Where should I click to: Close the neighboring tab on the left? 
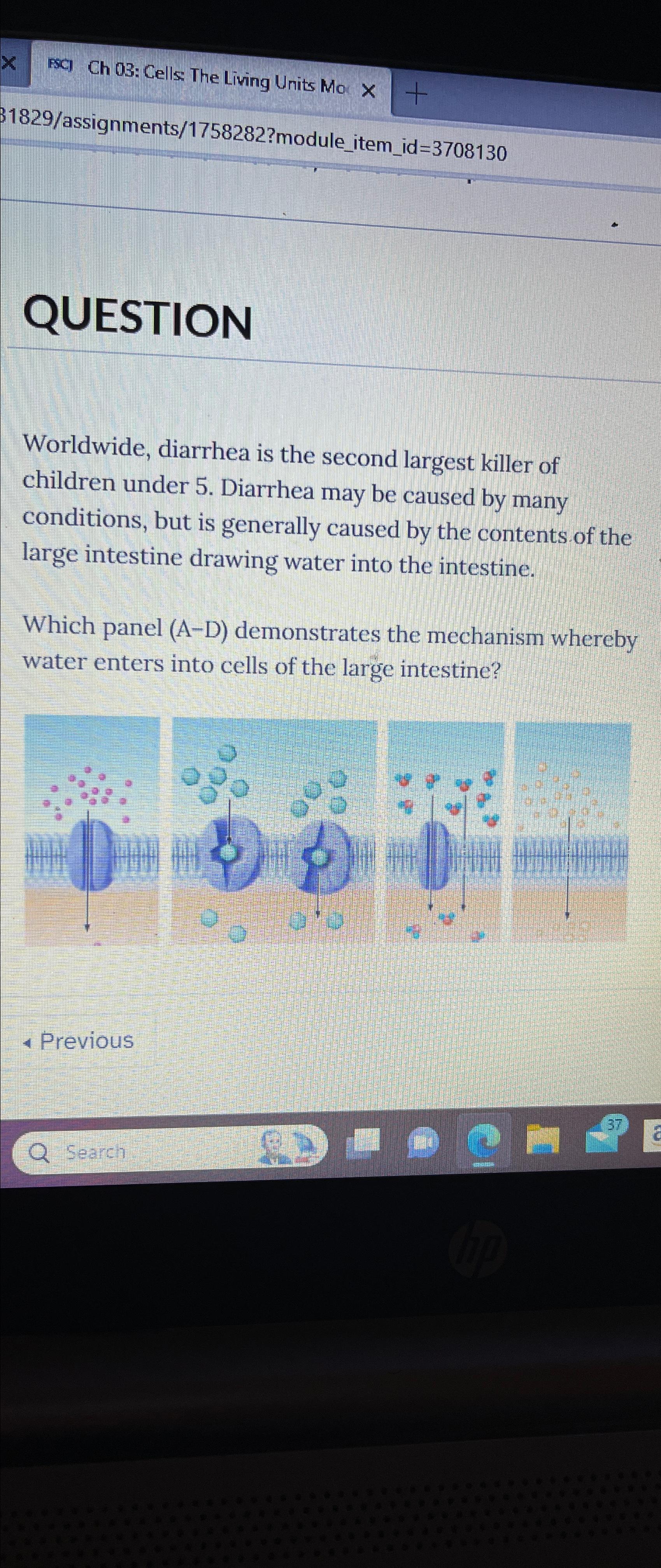[8, 62]
